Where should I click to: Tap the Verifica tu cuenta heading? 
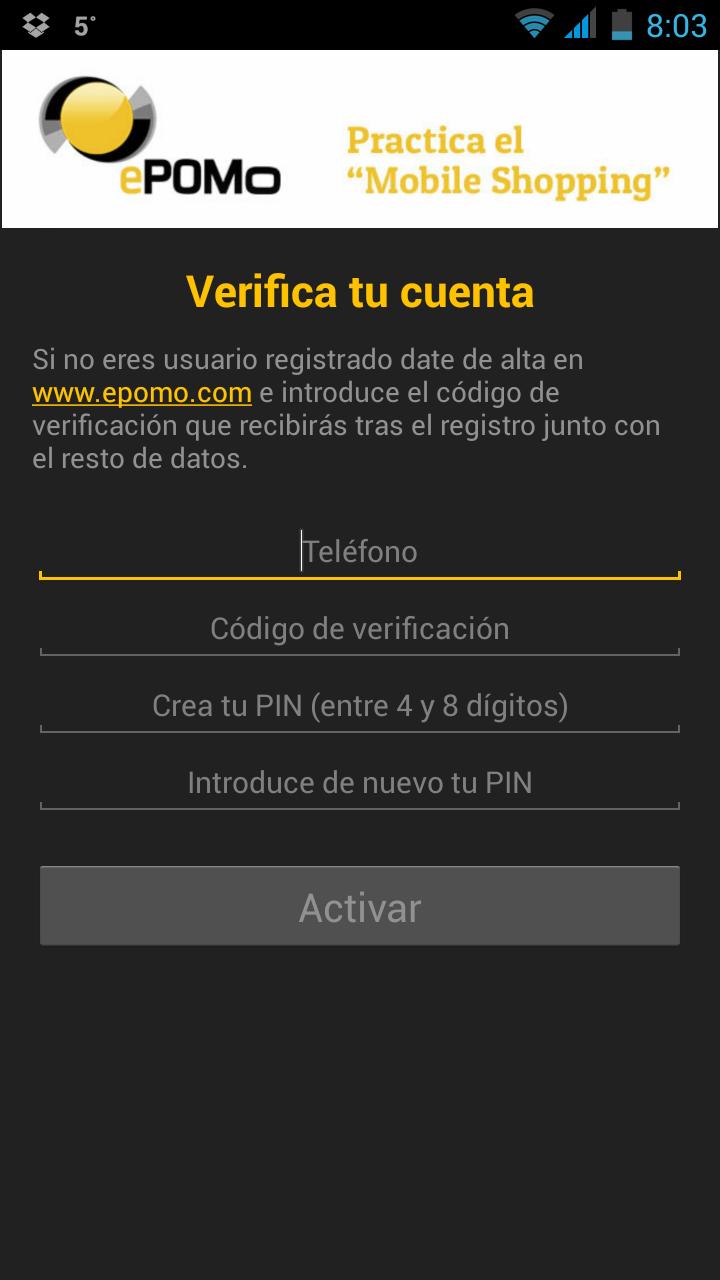[360, 292]
